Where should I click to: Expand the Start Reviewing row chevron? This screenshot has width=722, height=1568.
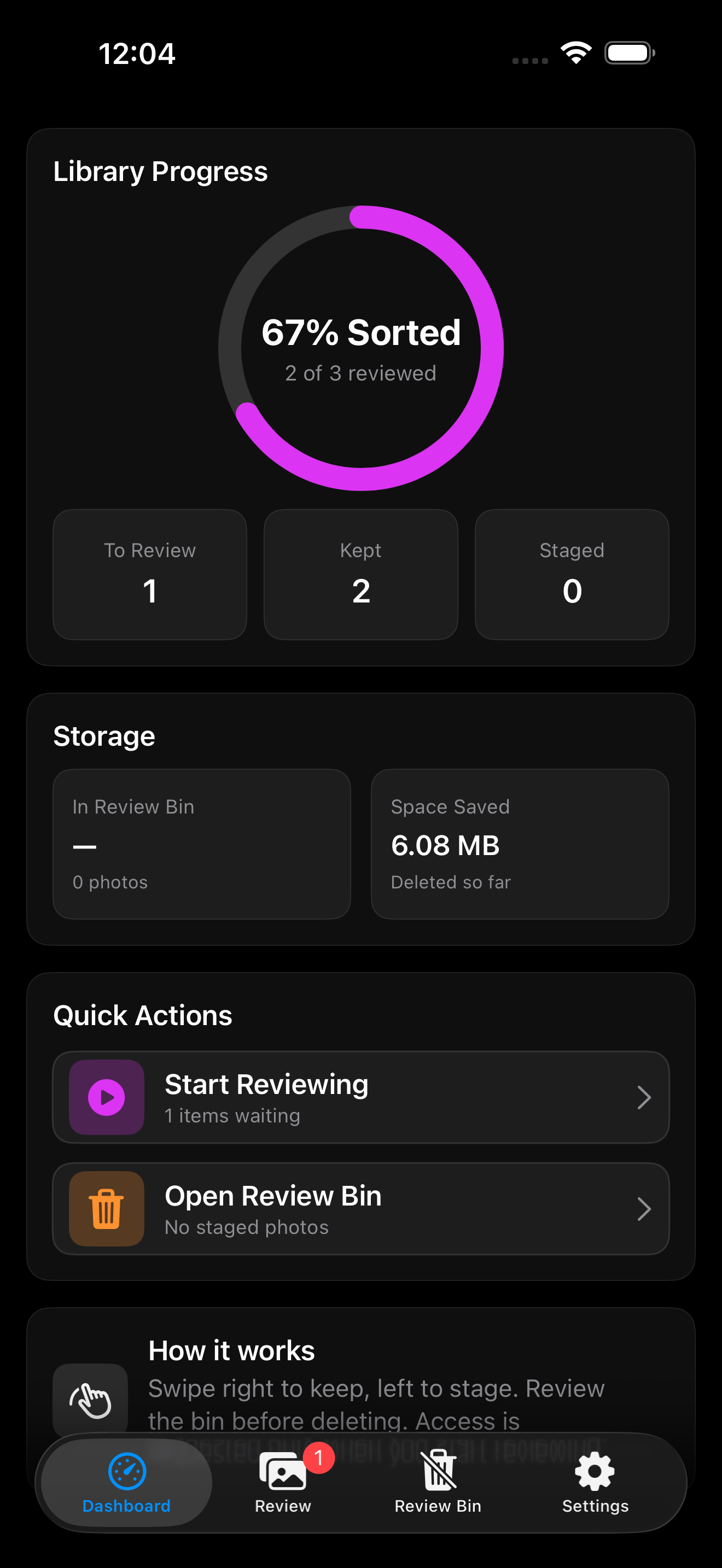pos(645,1097)
